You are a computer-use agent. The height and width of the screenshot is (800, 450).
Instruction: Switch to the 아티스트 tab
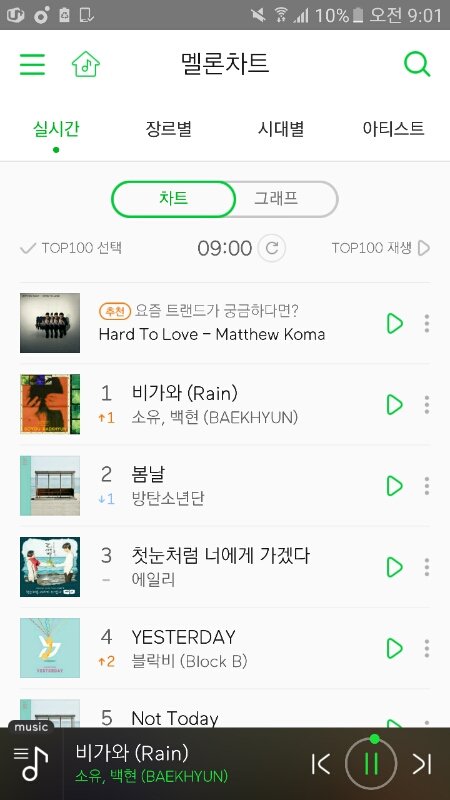coord(393,128)
